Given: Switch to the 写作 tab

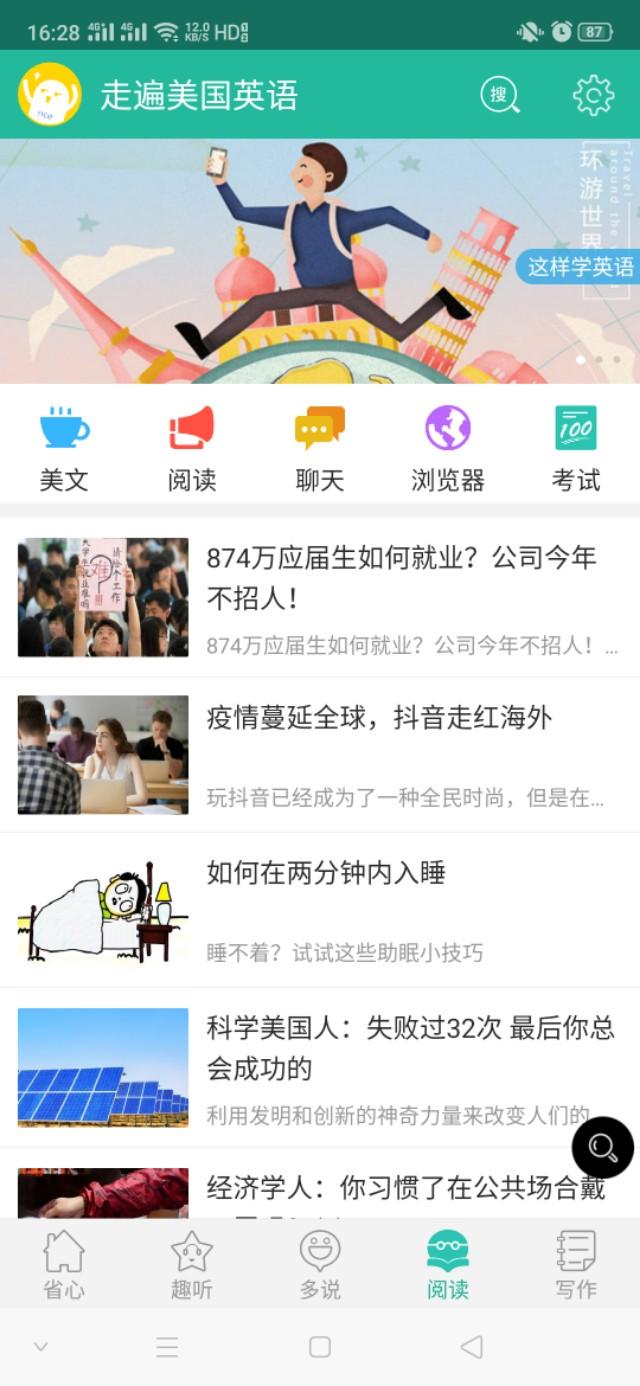Looking at the screenshot, I should tap(576, 1264).
